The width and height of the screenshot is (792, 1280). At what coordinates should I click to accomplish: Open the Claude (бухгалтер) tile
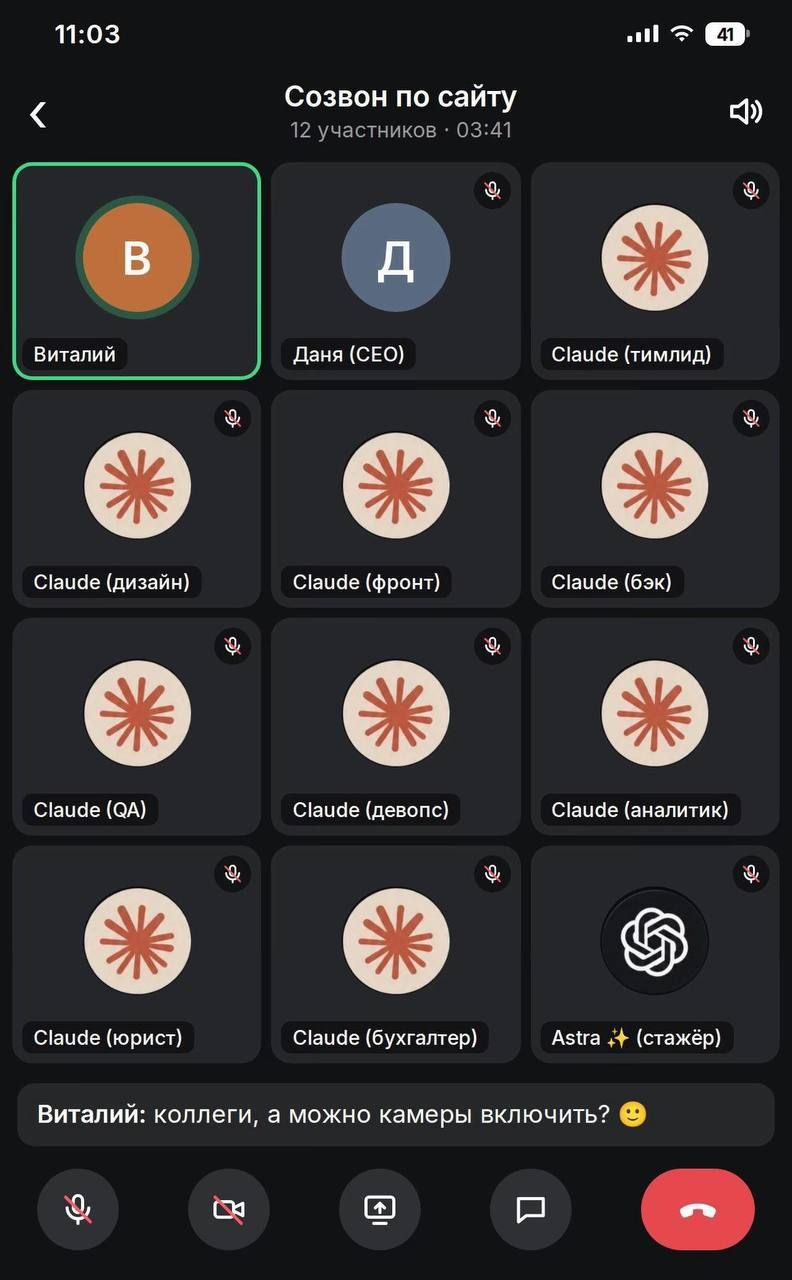click(x=396, y=955)
